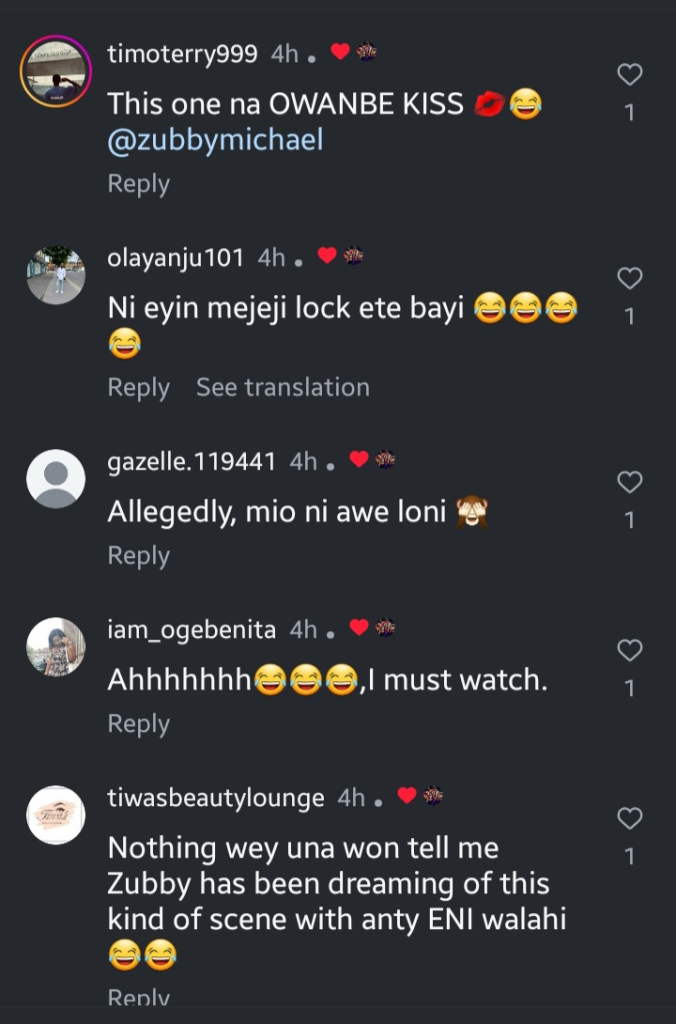
Task: Reply to gazelle.119441's comment
Action: (138, 556)
